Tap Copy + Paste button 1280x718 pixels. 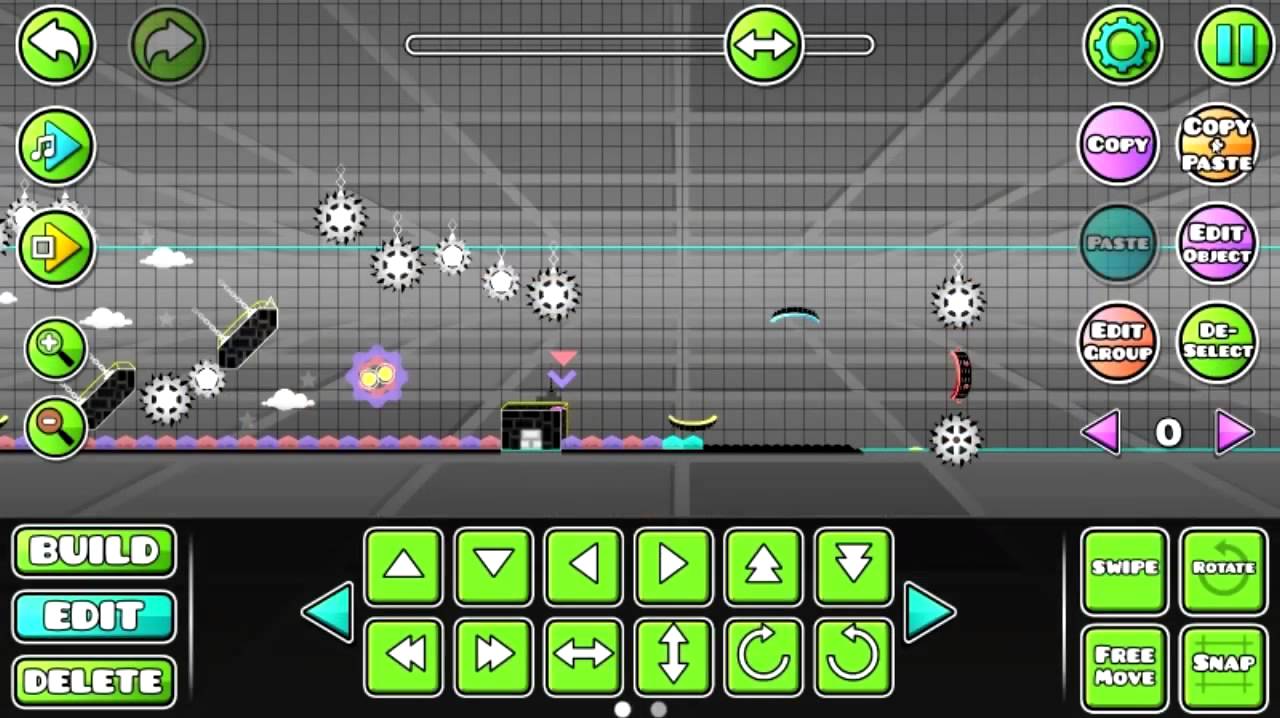click(1217, 145)
